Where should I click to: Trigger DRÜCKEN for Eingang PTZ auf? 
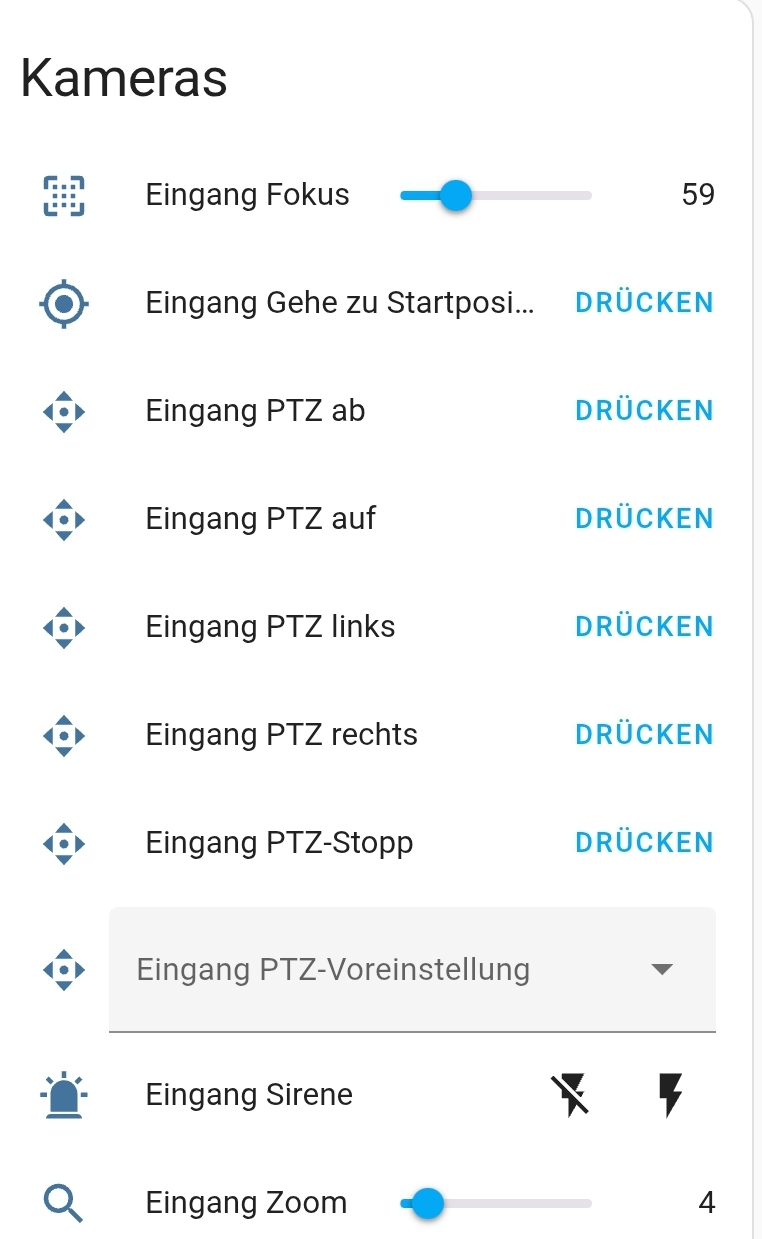(644, 518)
